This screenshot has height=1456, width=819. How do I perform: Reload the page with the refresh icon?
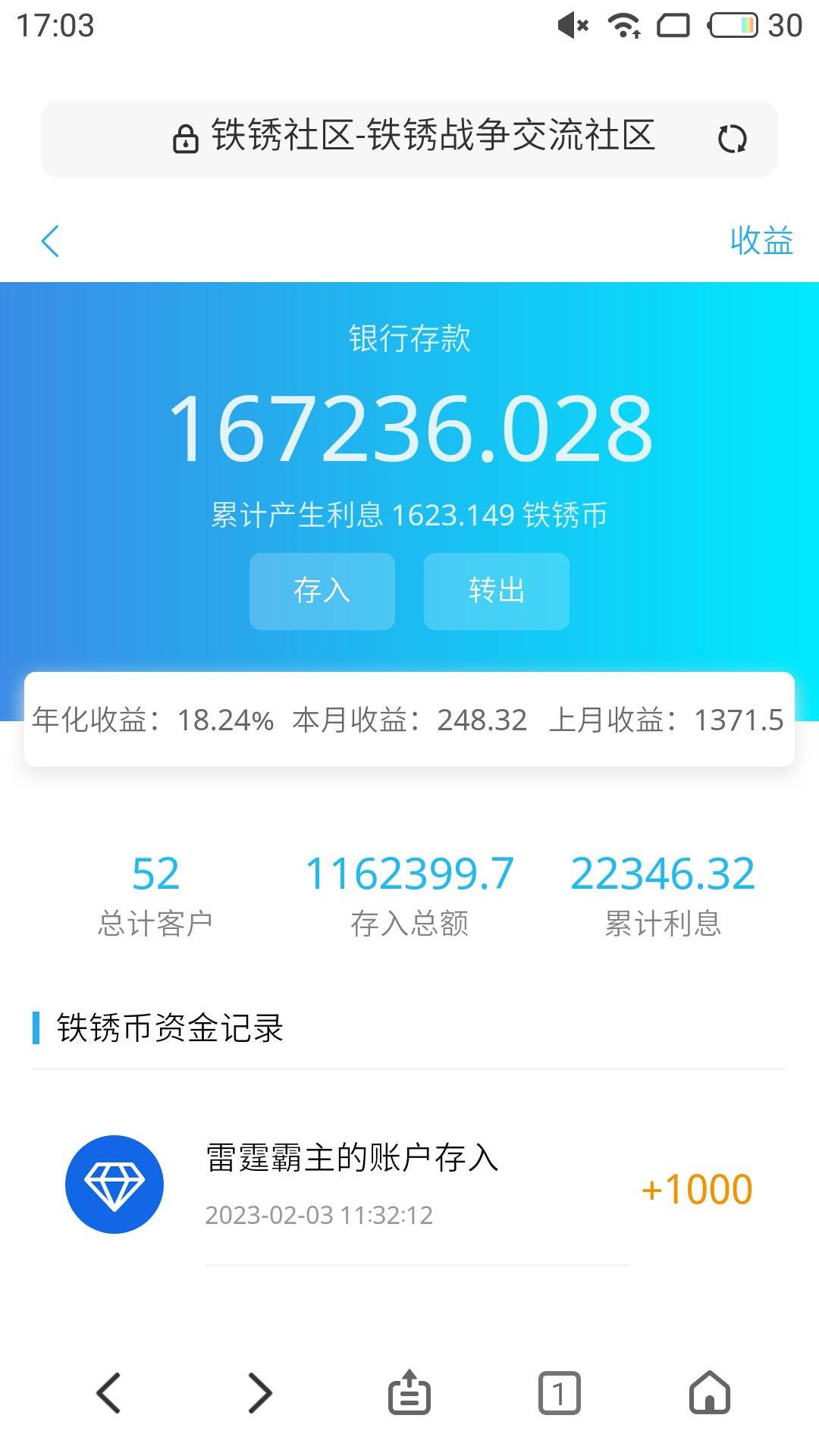(732, 139)
